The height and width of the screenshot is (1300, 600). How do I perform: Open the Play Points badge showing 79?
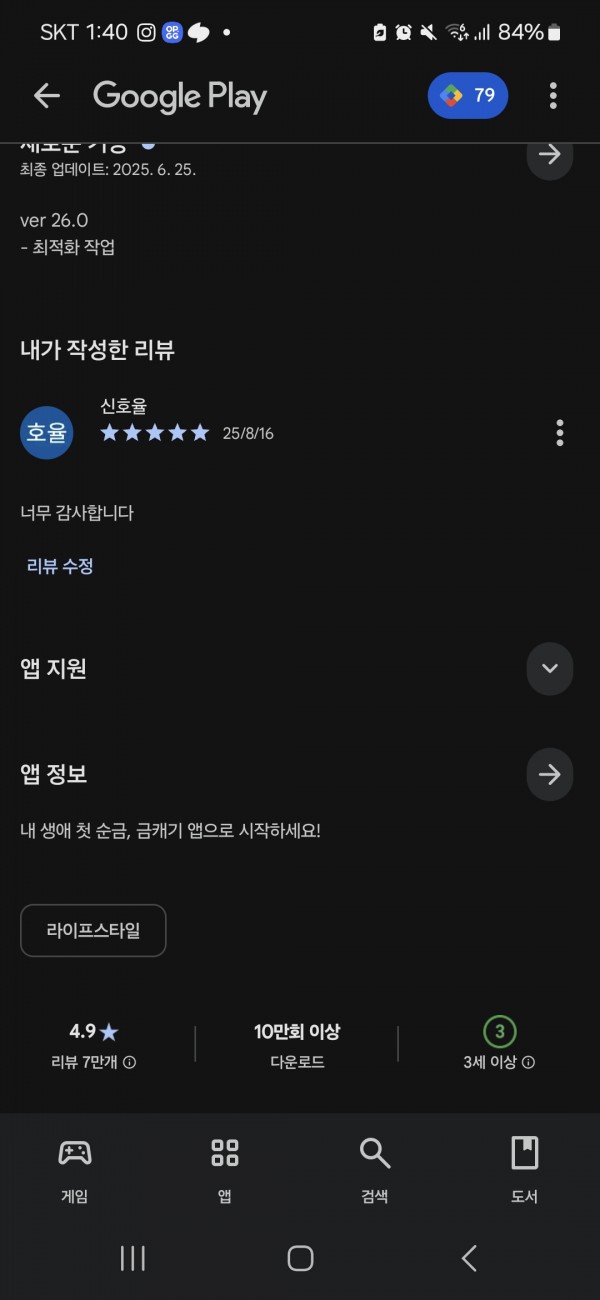pos(468,96)
